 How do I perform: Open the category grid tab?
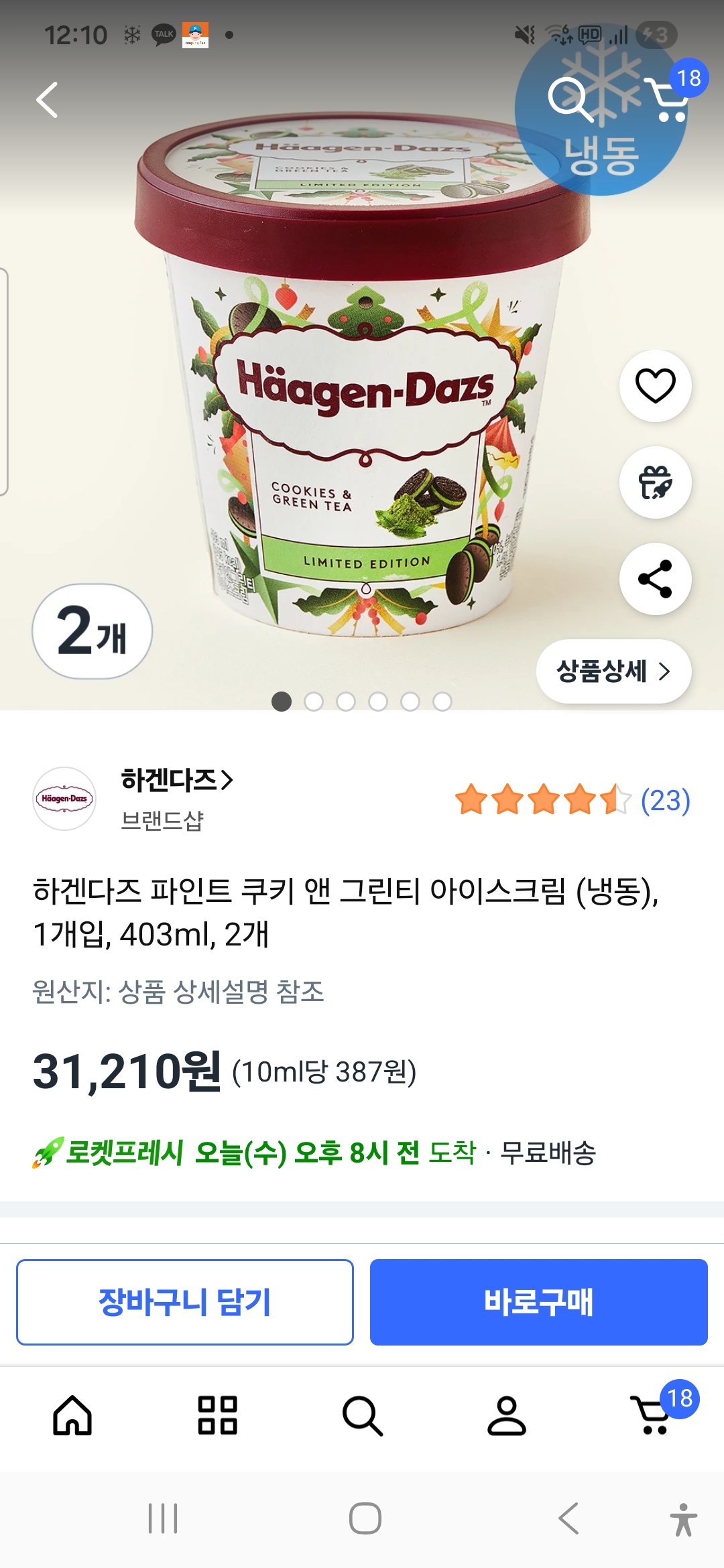(x=217, y=1415)
